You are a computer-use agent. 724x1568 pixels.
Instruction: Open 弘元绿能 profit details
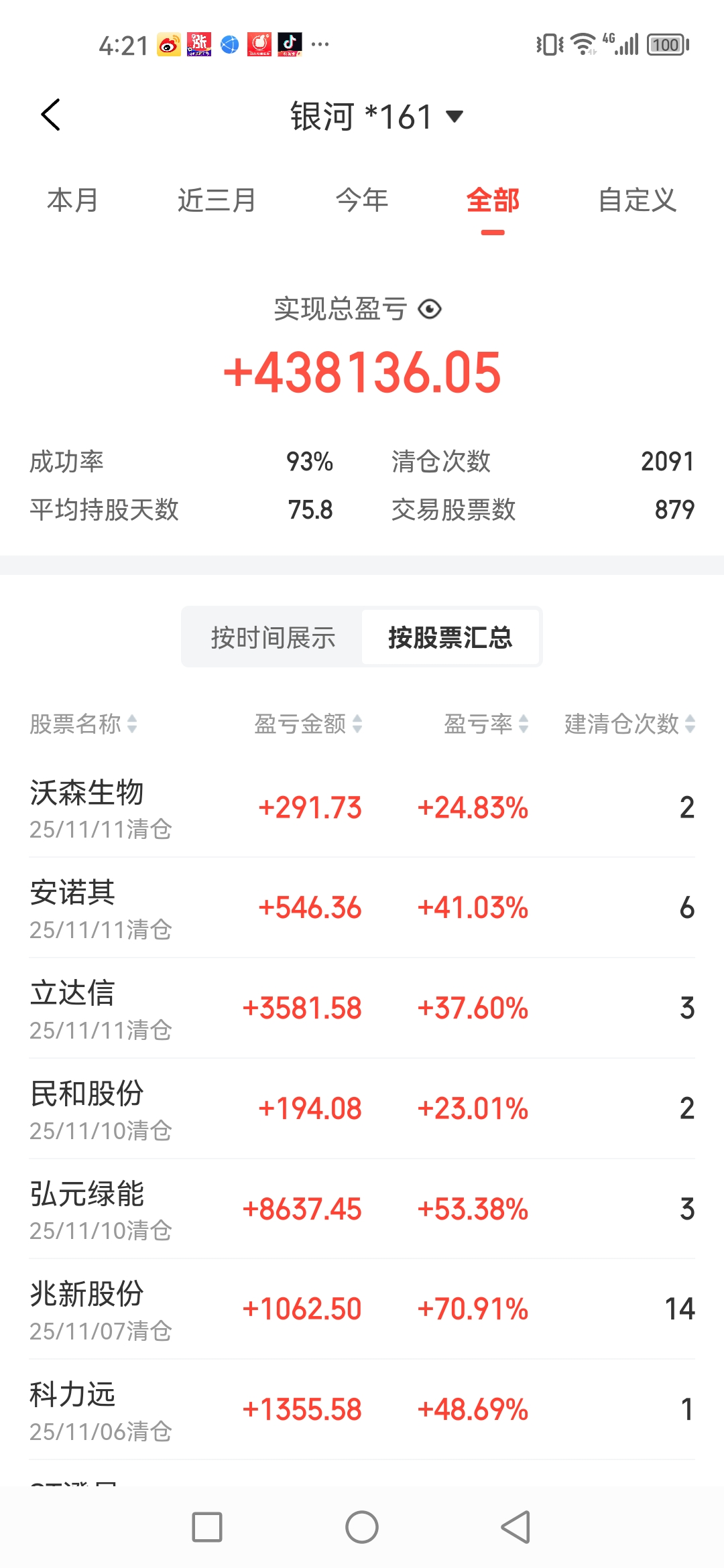pyautogui.click(x=362, y=1210)
